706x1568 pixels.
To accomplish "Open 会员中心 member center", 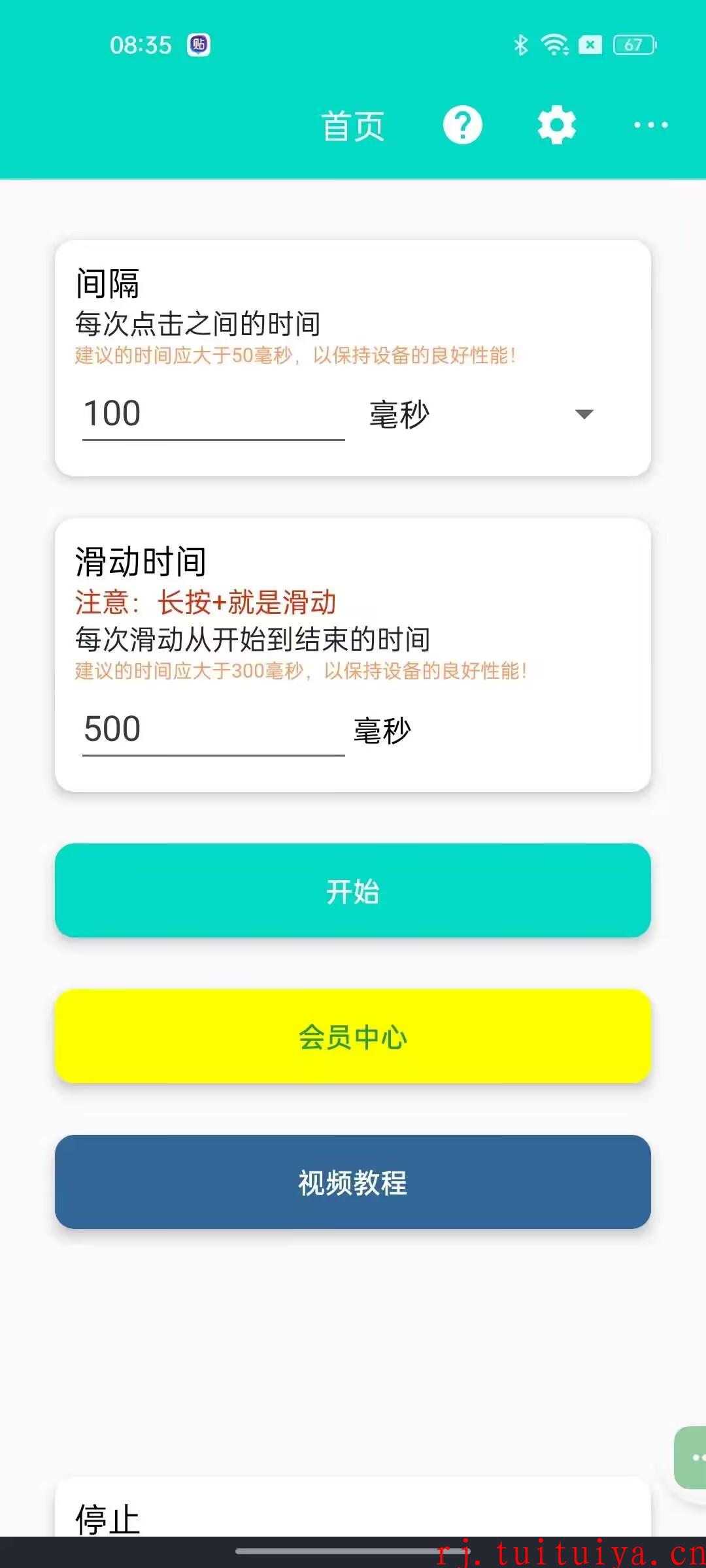I will pos(353,1036).
